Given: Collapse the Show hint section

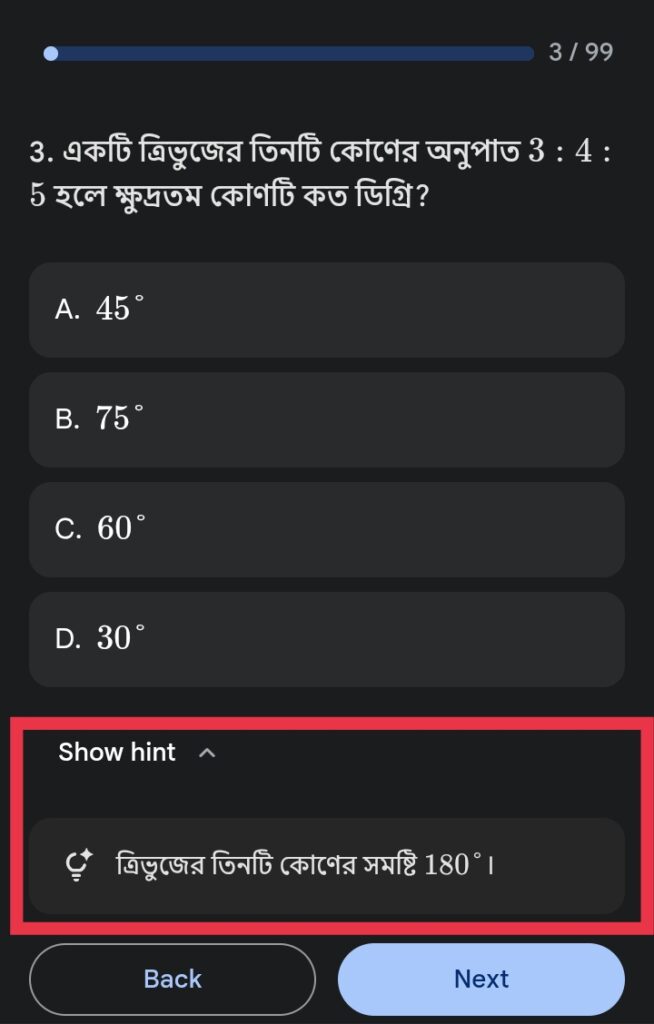Looking at the screenshot, I should pos(136,752).
